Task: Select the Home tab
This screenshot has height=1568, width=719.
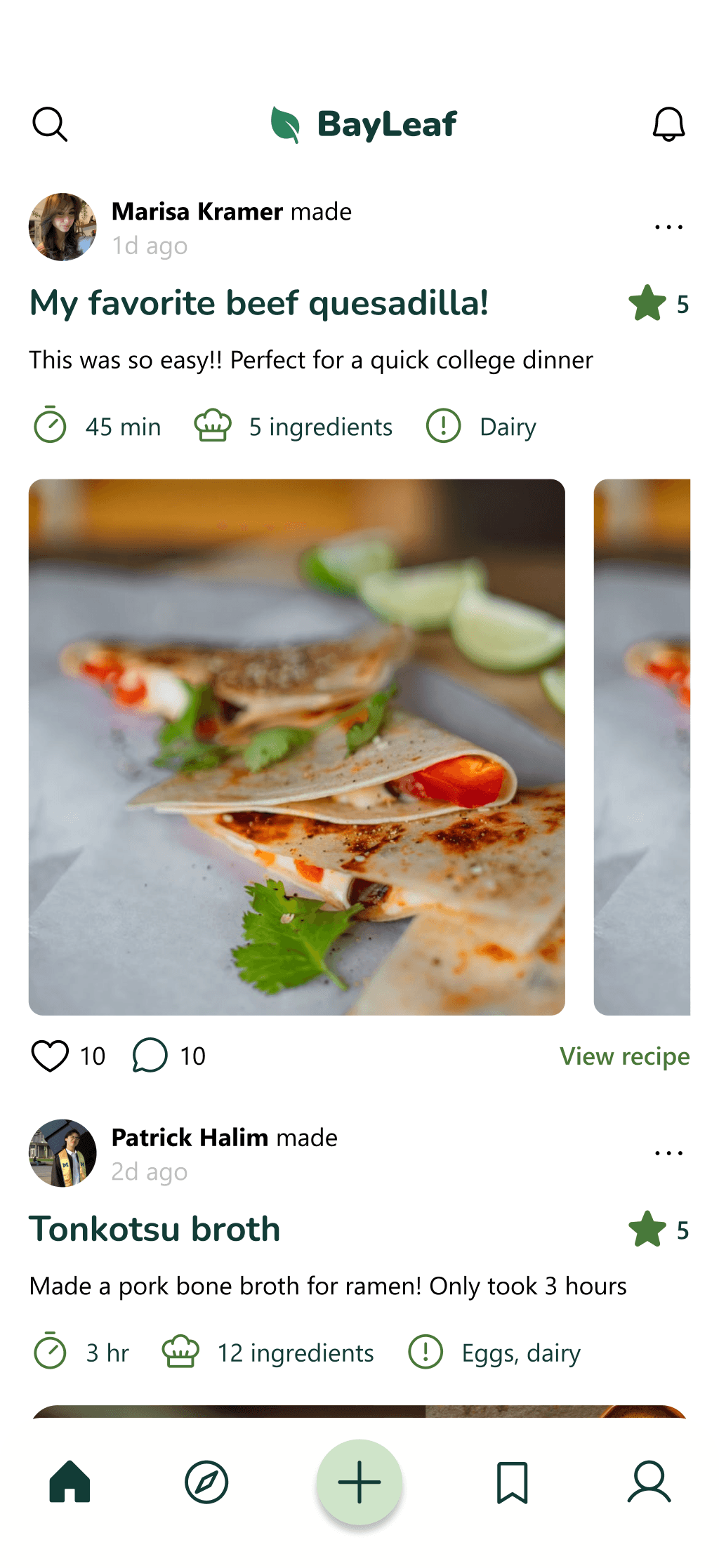Action: (x=70, y=1481)
